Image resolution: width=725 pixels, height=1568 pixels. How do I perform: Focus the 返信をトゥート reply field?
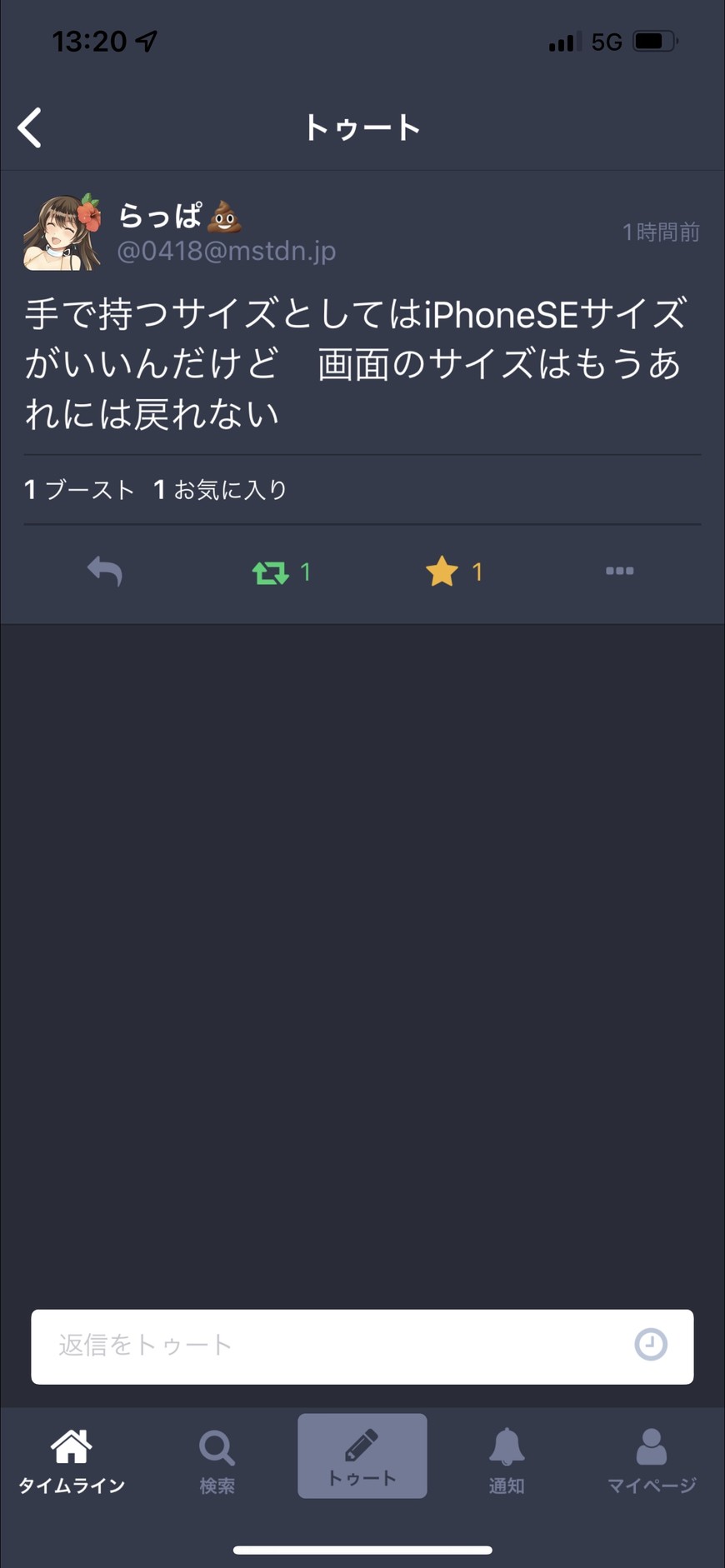point(333,1346)
